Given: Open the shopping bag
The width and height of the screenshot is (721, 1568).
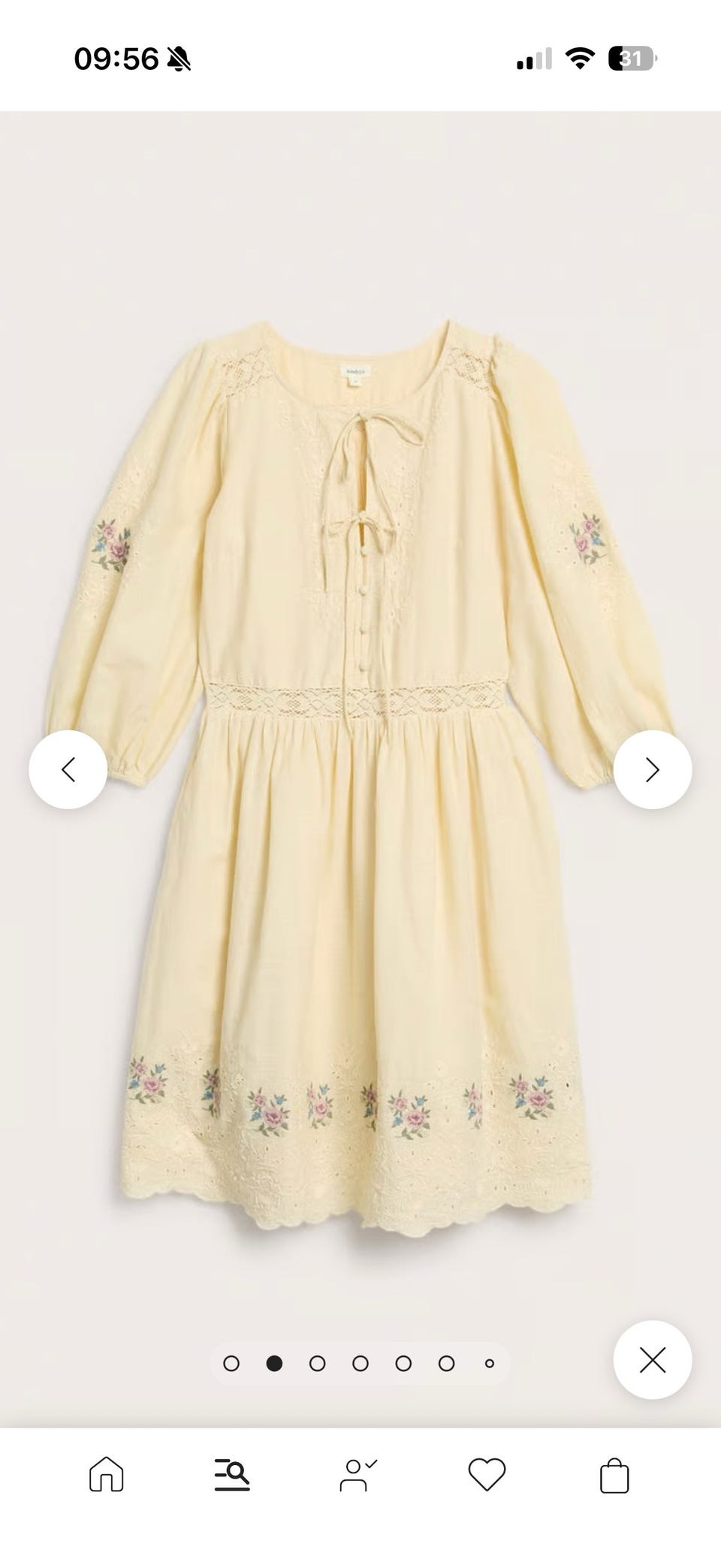Looking at the screenshot, I should point(614,1474).
